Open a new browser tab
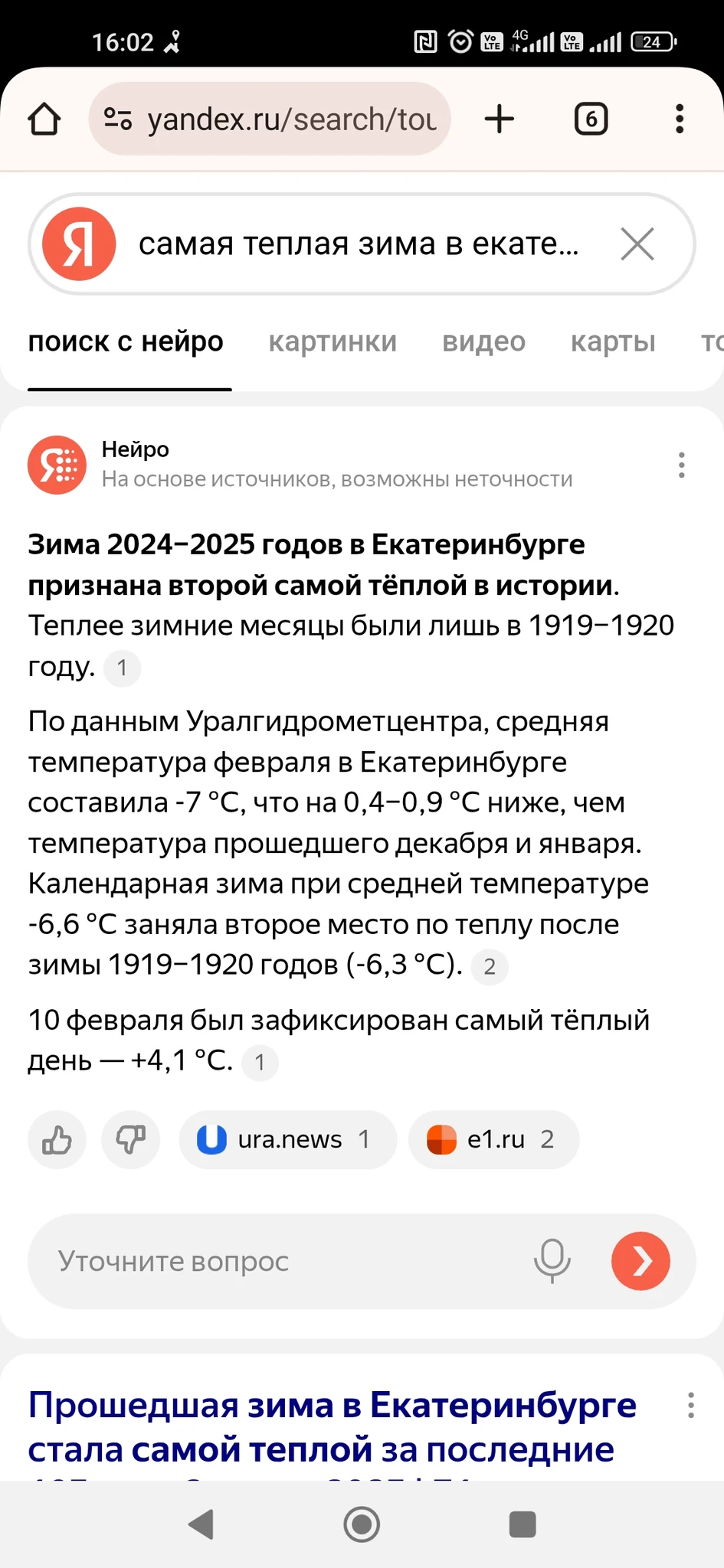 point(500,119)
